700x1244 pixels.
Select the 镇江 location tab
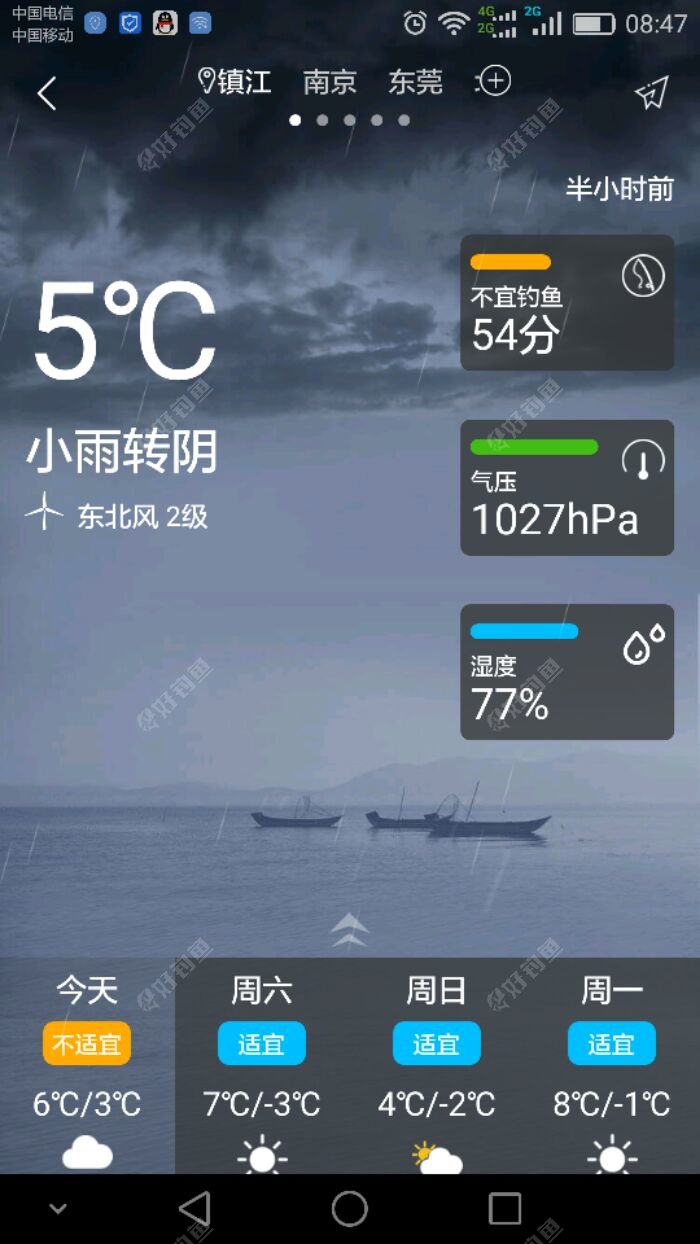pyautogui.click(x=236, y=82)
